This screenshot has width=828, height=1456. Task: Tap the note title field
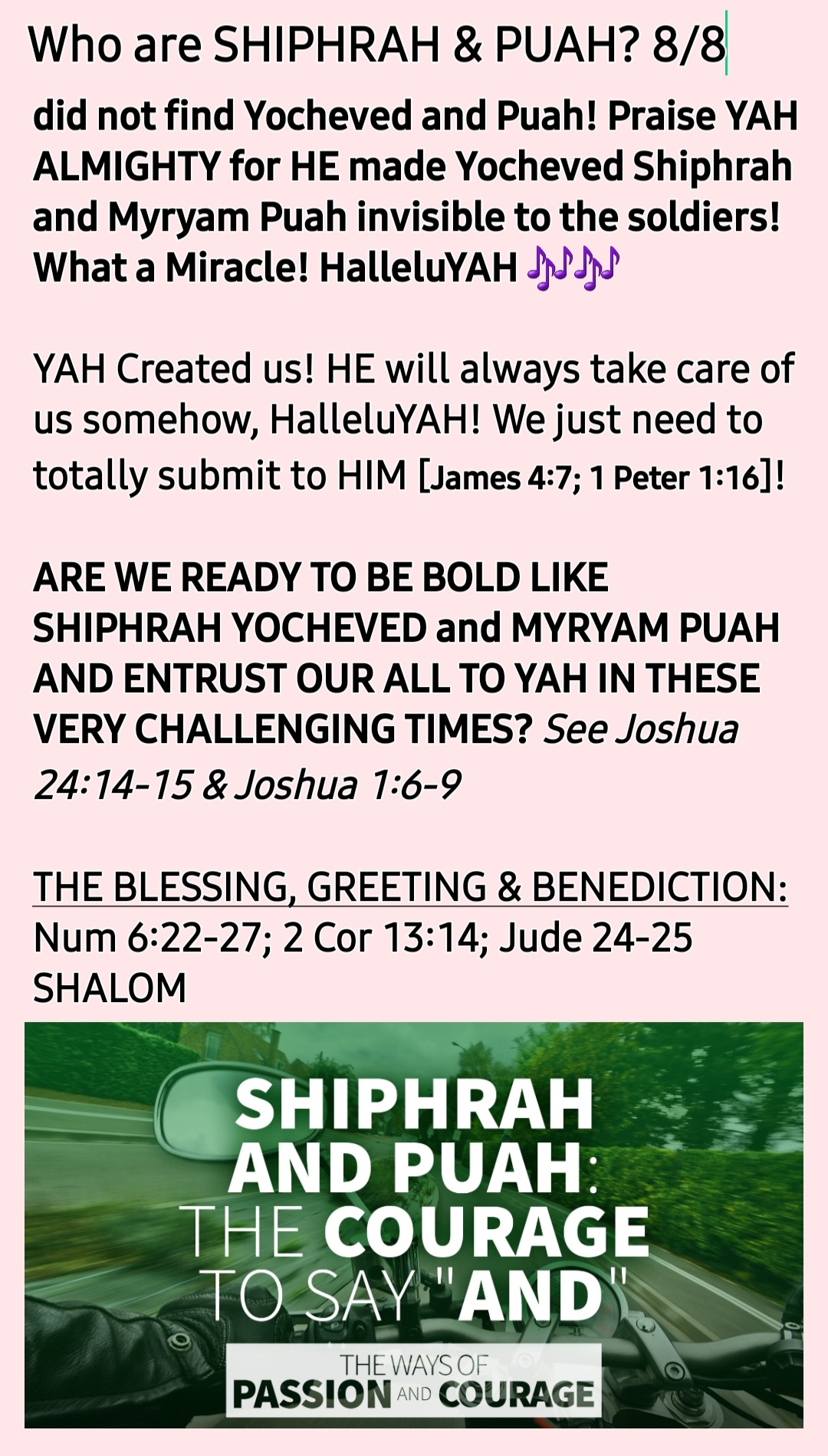(x=376, y=44)
